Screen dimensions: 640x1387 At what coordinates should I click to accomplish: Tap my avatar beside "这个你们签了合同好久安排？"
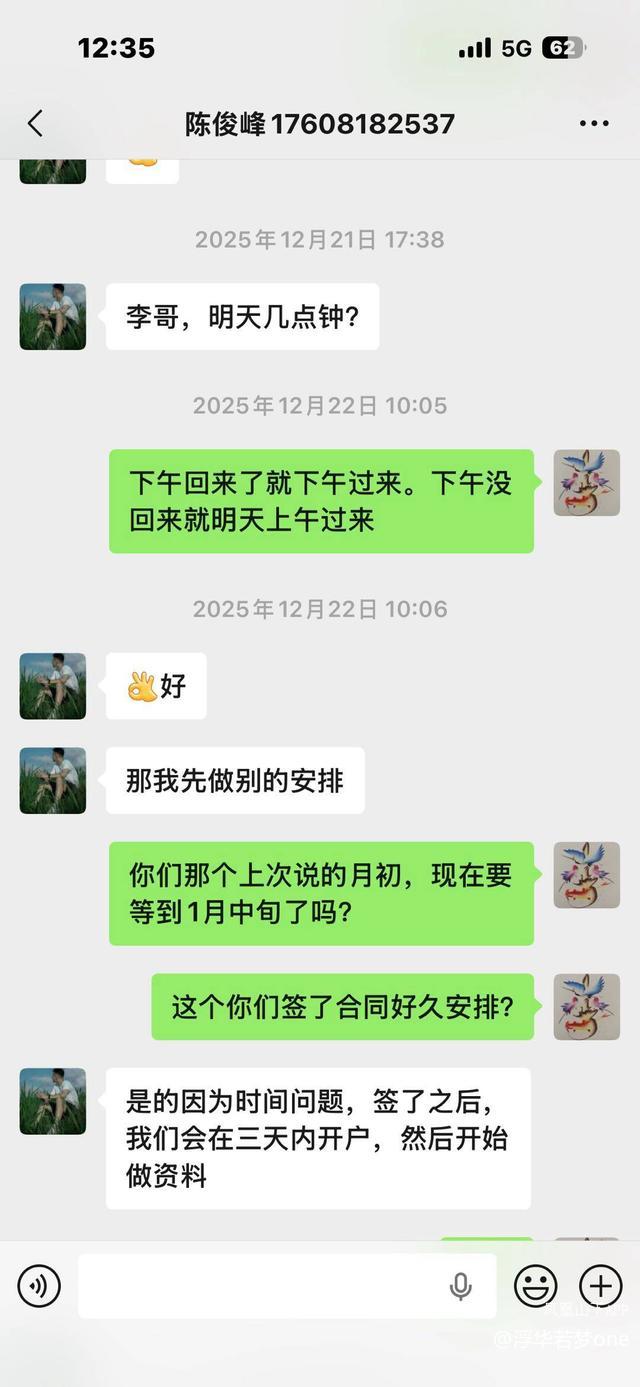pos(587,1007)
